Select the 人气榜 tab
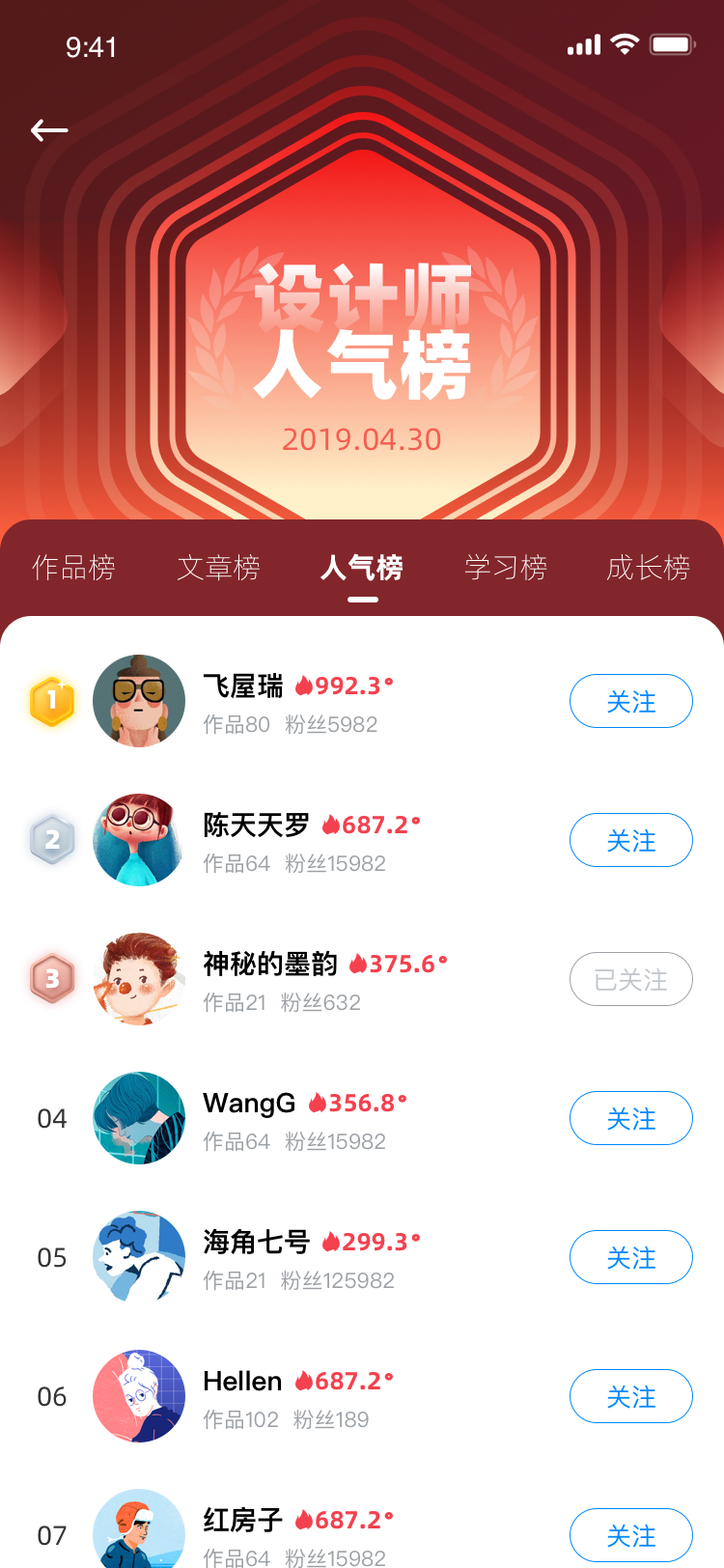The width and height of the screenshot is (724, 1568). point(362,568)
